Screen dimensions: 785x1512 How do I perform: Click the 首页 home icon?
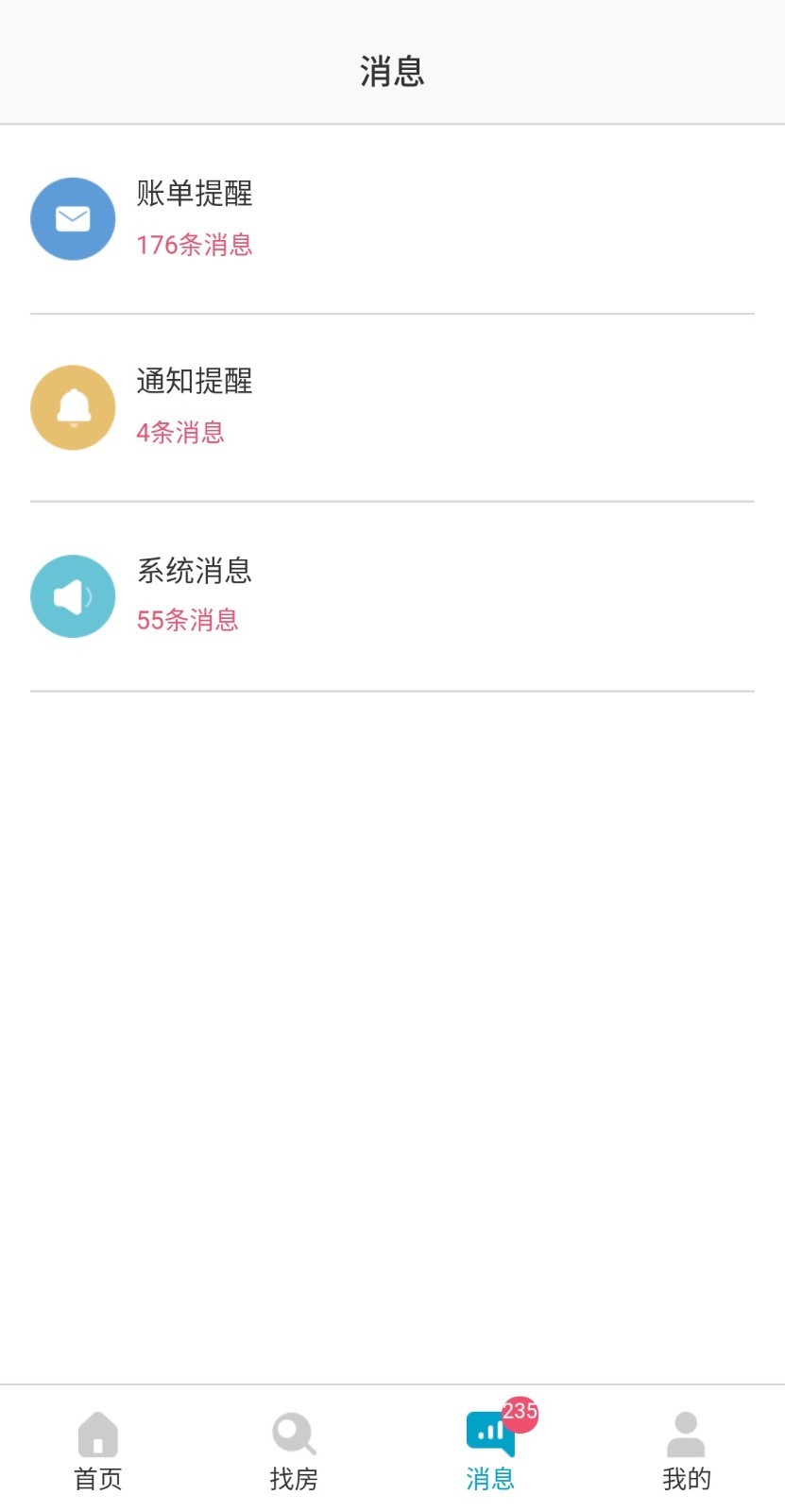pyautogui.click(x=97, y=1434)
